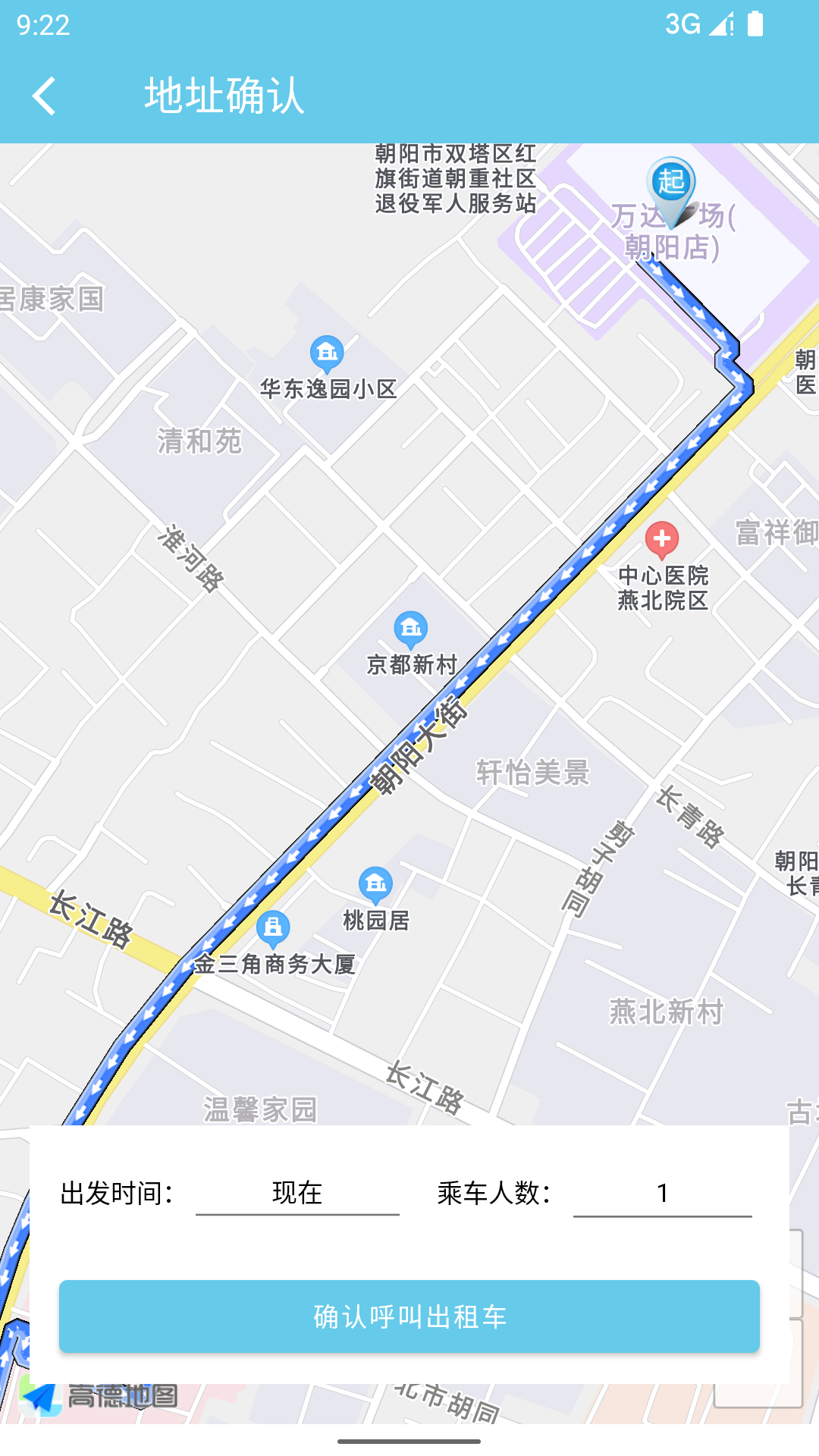The image size is (819, 1456).
Task: Select 华东逸园小区 marker on map
Action: tap(327, 353)
